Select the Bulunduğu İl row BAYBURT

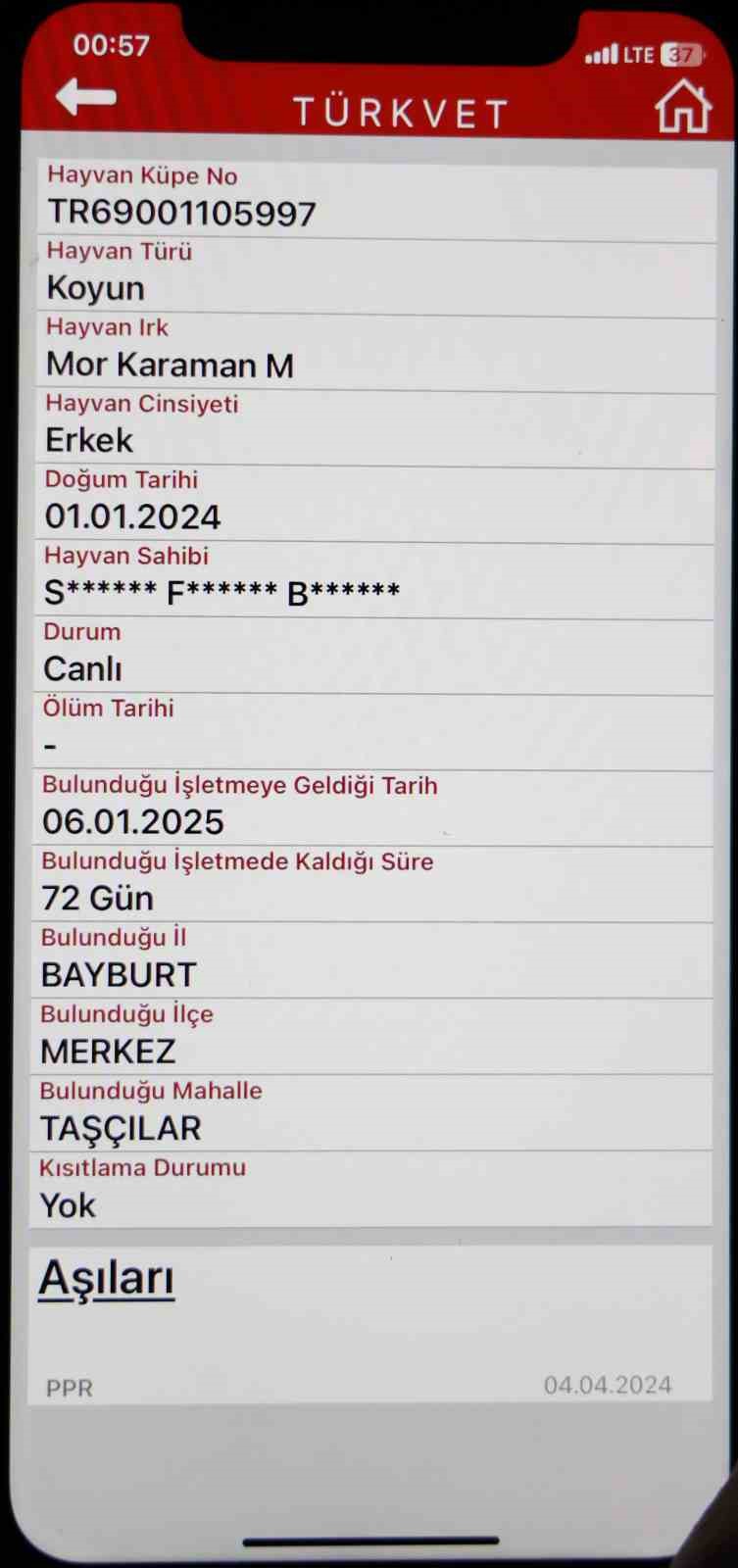[118, 973]
